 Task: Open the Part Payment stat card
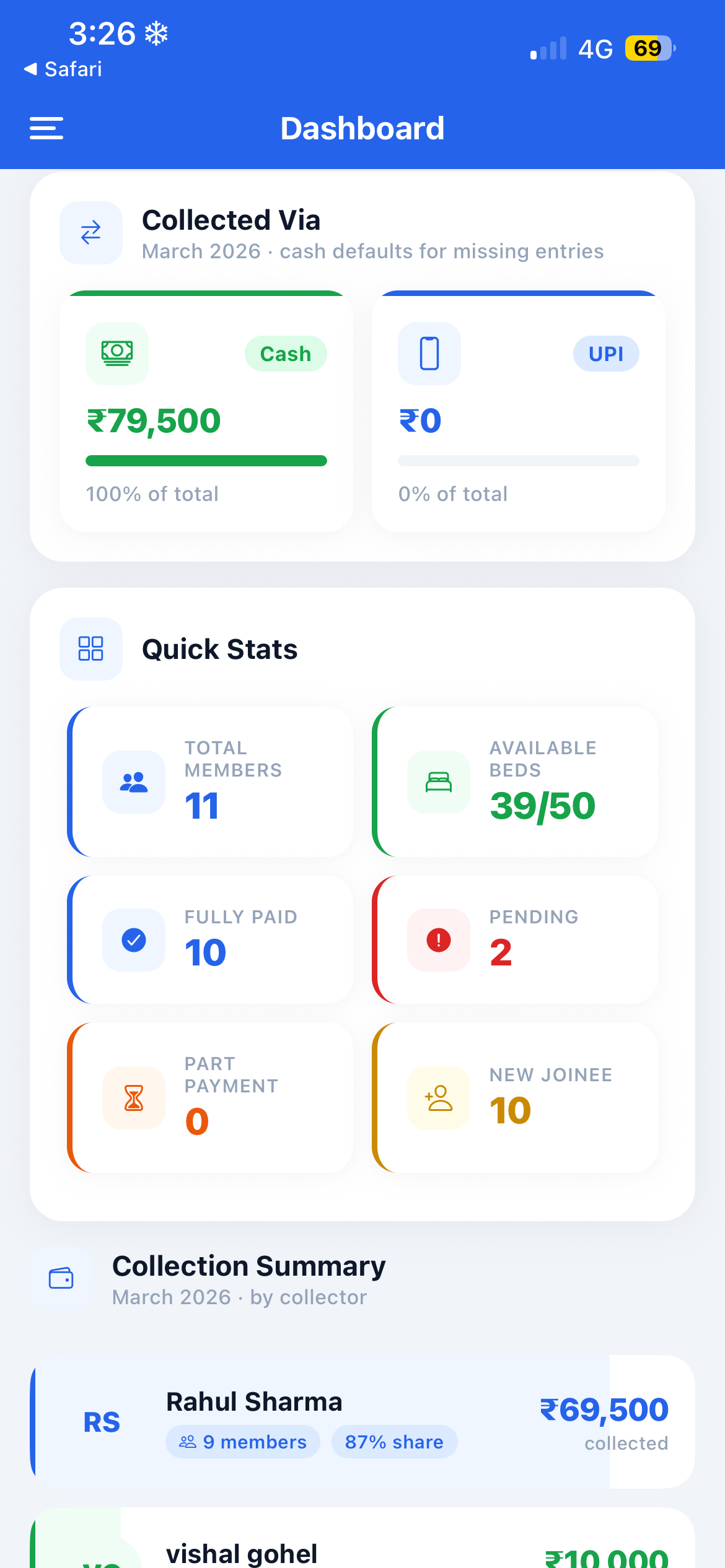point(210,1097)
